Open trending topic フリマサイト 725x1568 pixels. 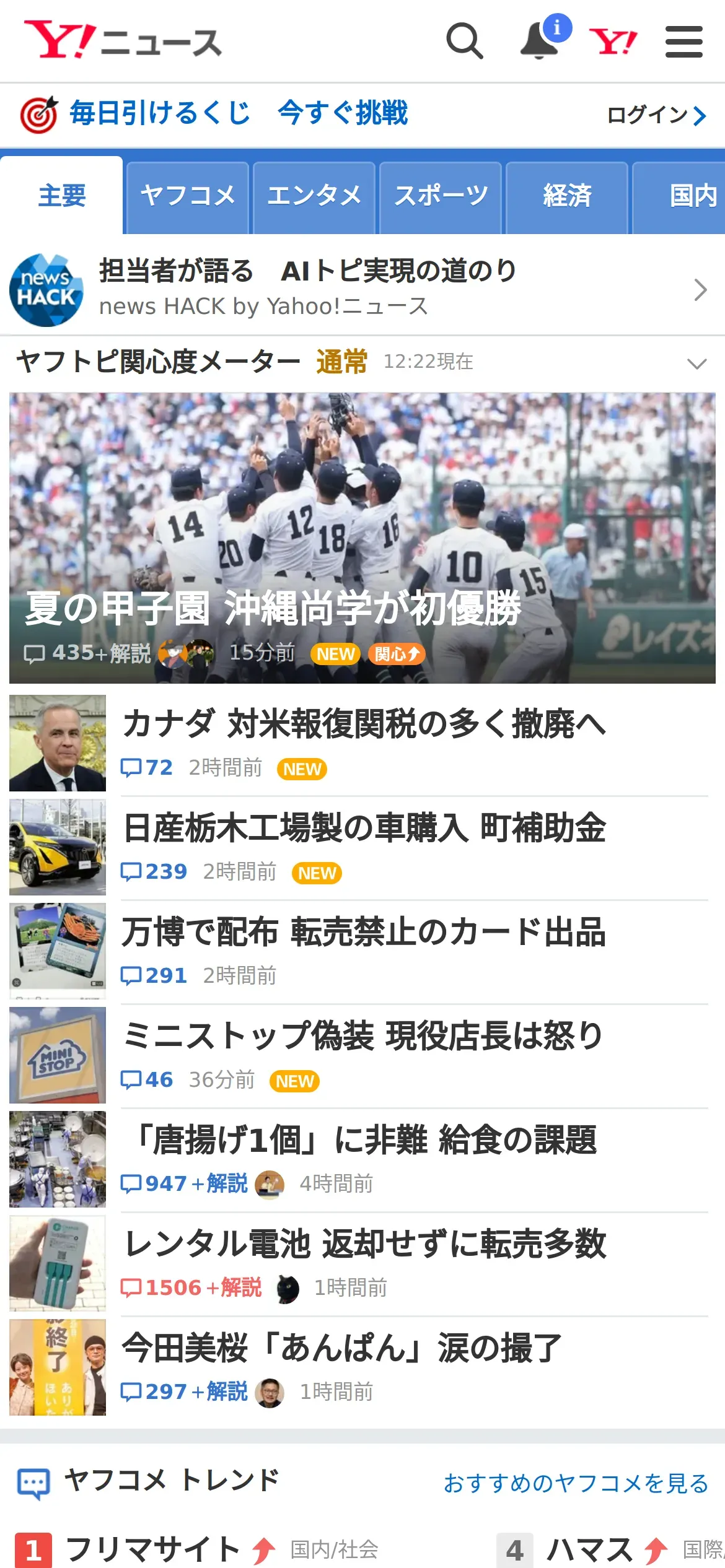(152, 1549)
